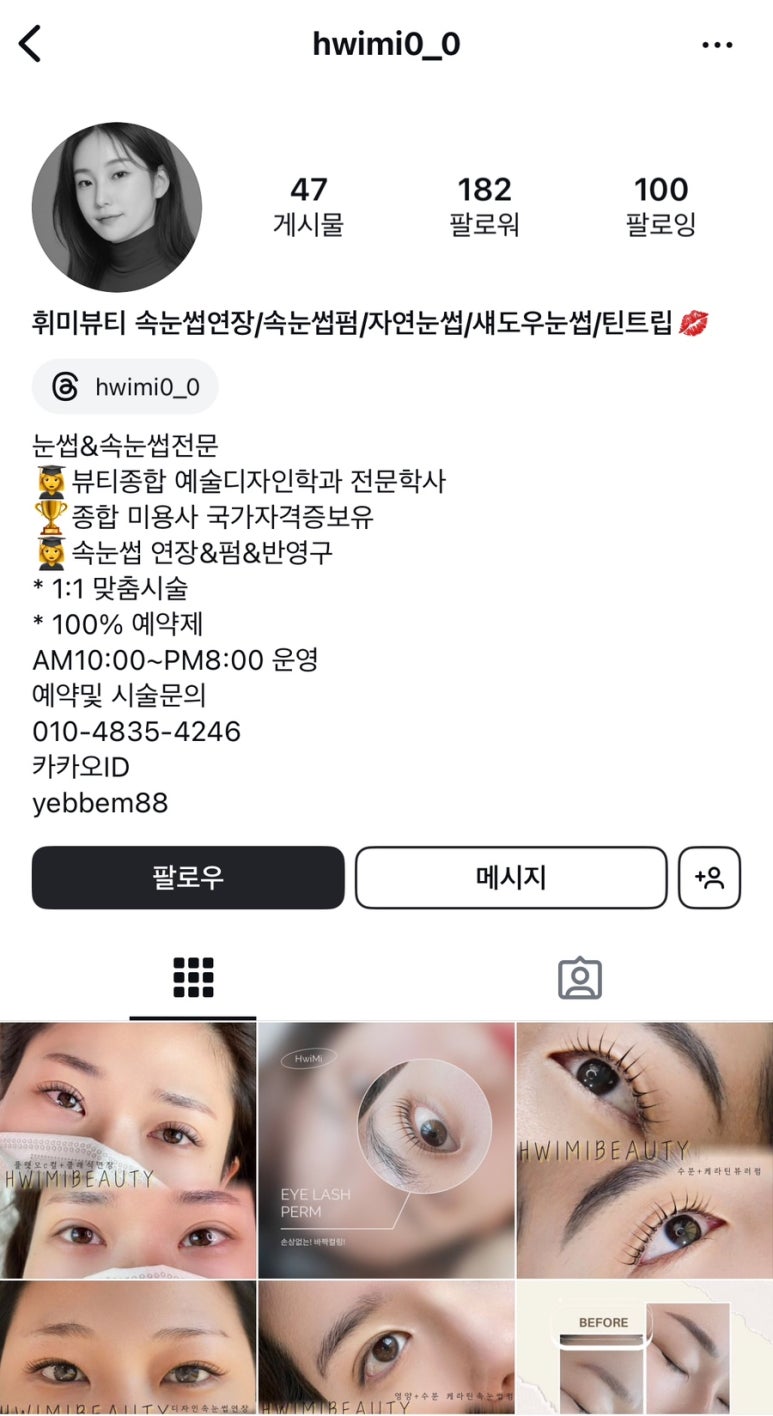Open the 182 팔로워 followers list

[x=484, y=206]
